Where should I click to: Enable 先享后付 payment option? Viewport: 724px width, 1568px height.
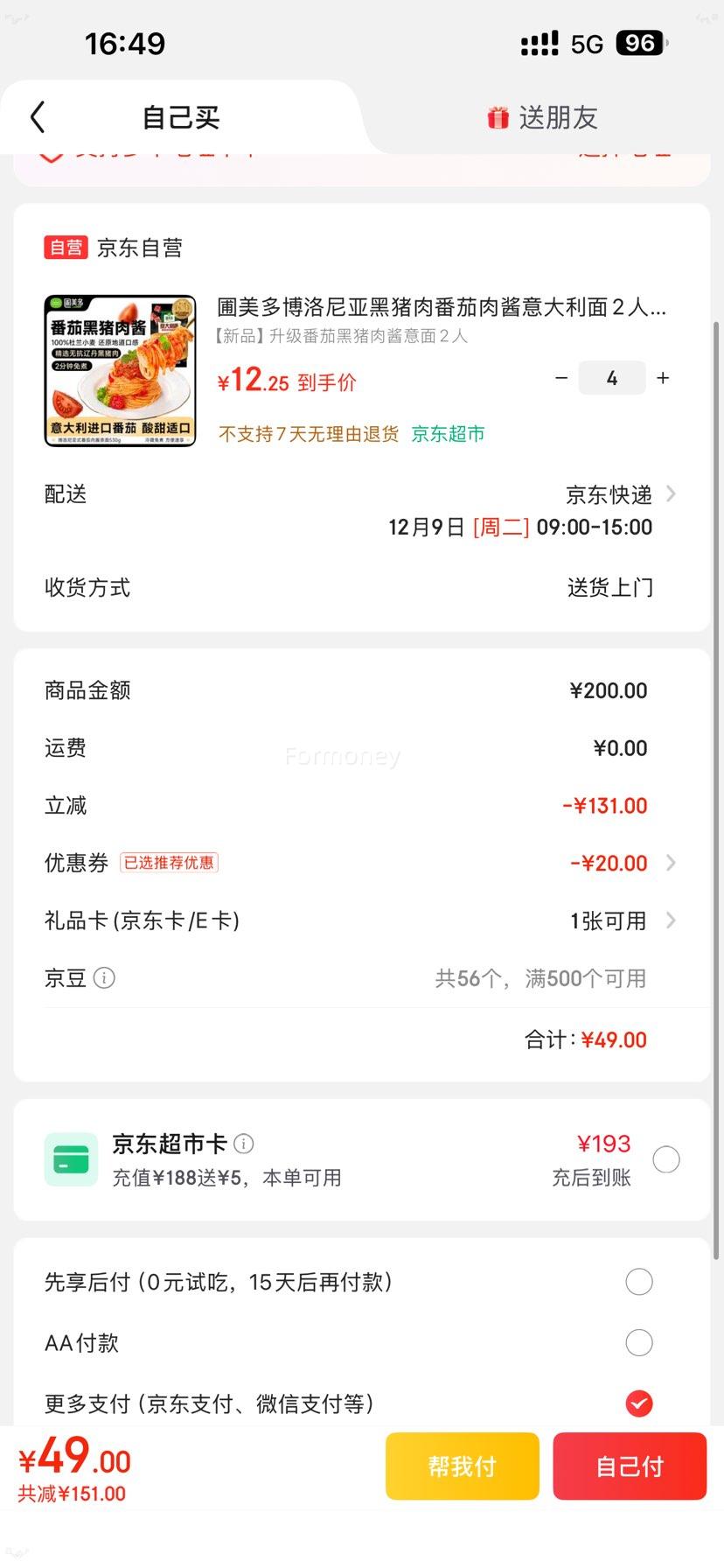click(639, 1281)
